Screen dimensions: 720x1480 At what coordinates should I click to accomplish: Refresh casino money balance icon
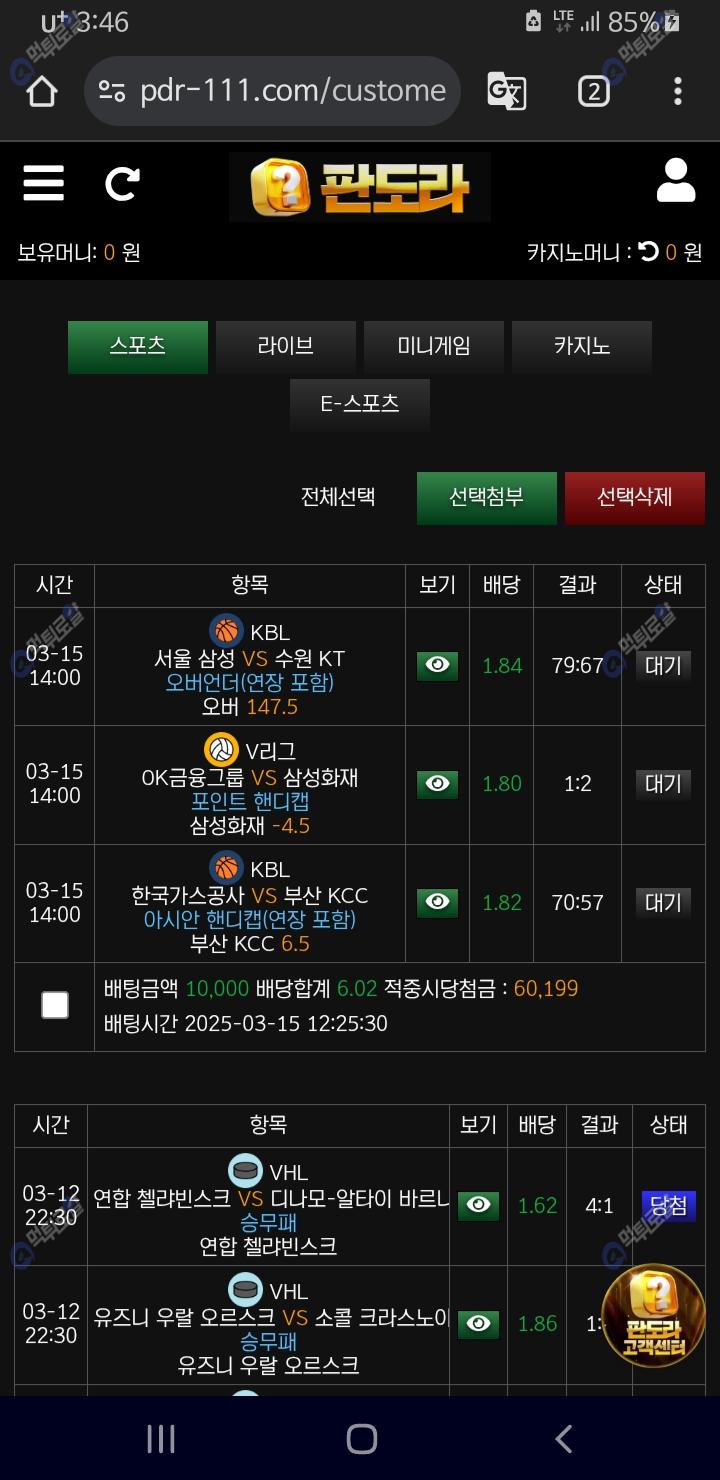tap(649, 252)
